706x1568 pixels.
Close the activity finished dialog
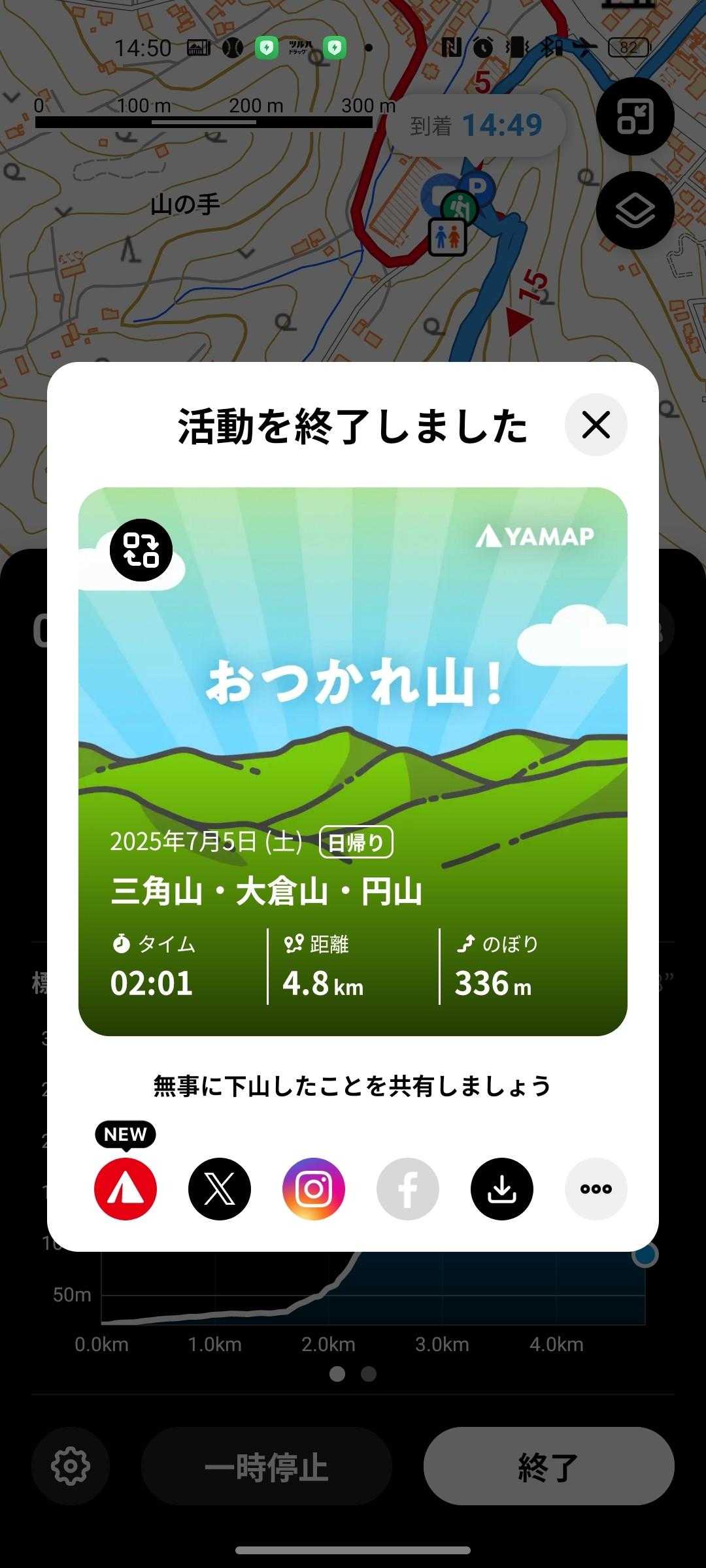[x=596, y=425]
